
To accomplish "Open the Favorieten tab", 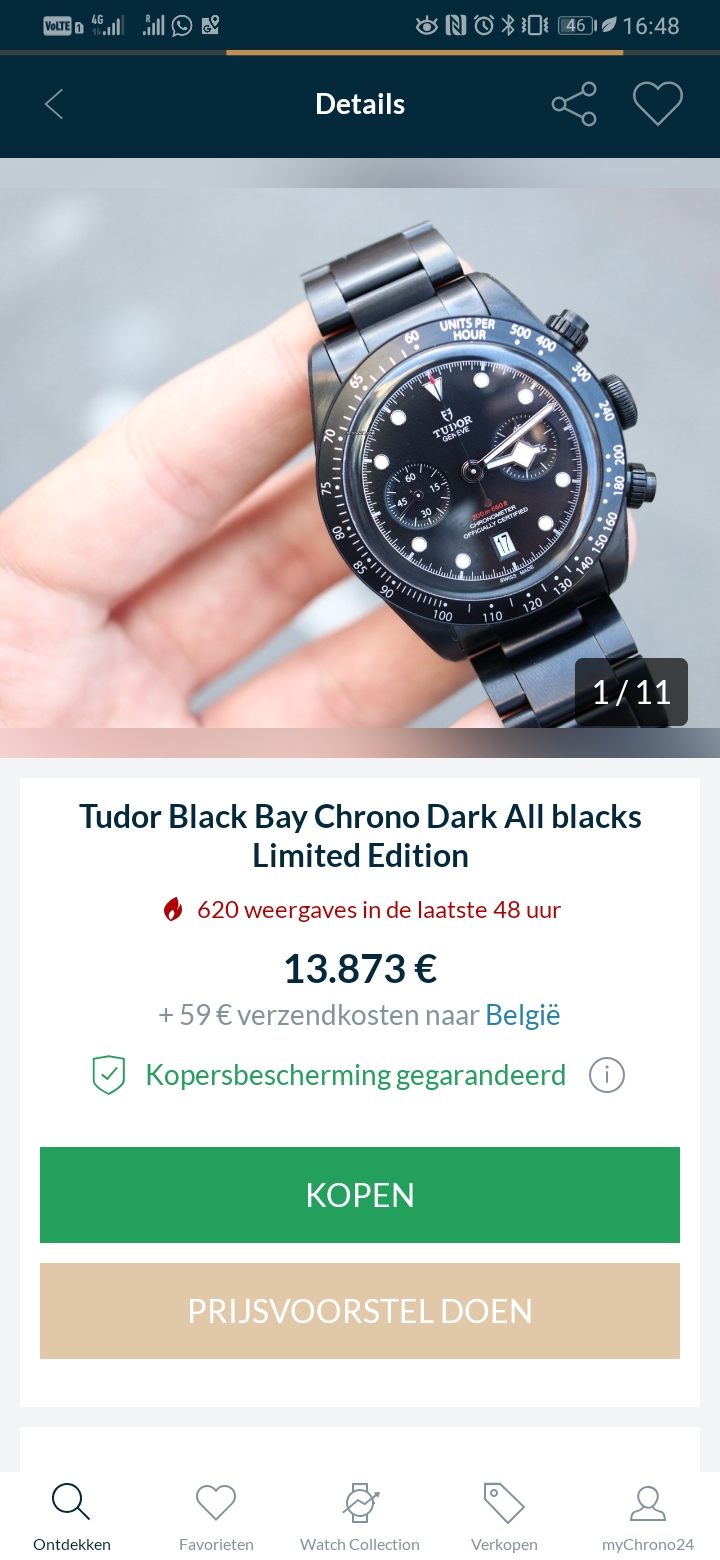I will pyautogui.click(x=216, y=1517).
